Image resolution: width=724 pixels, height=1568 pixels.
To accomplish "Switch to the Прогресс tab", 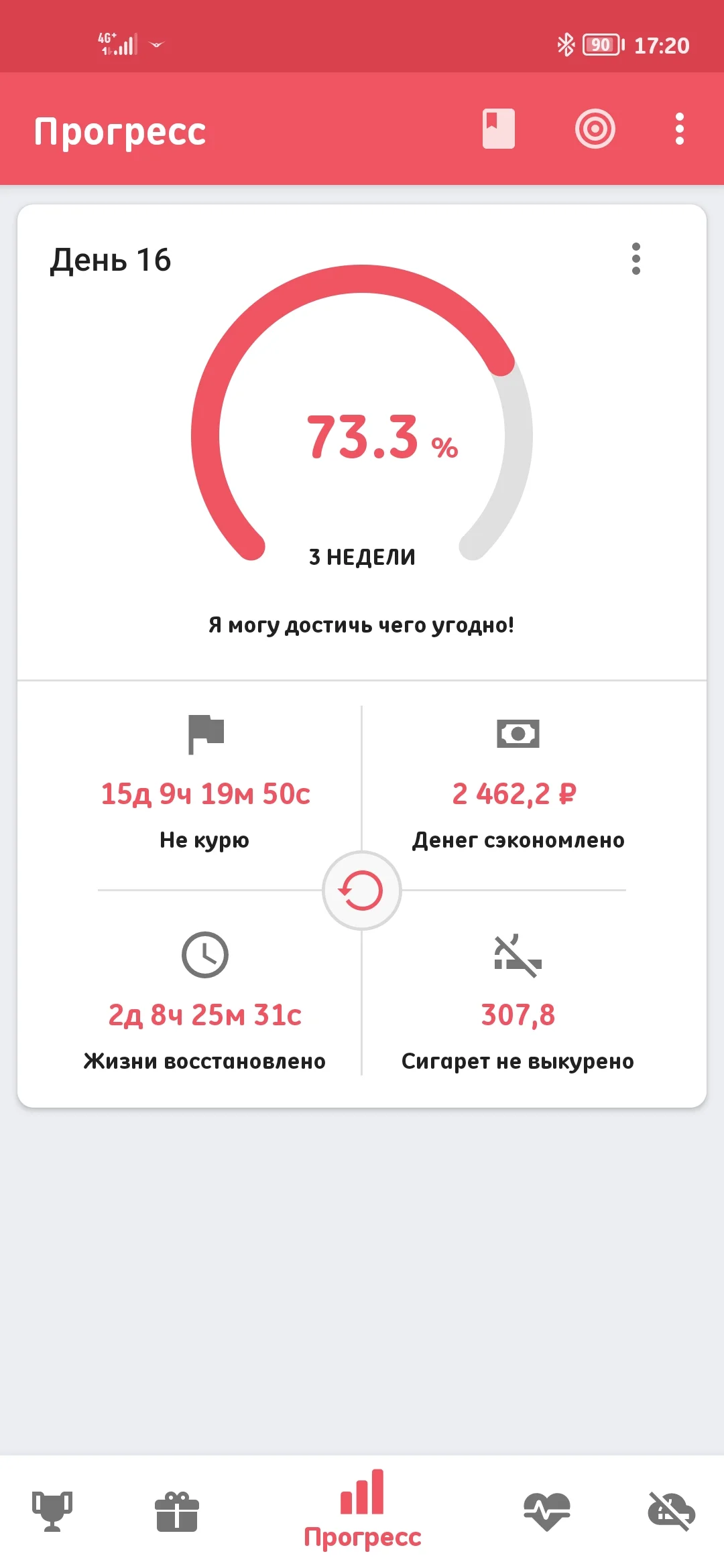I will coord(362,1514).
